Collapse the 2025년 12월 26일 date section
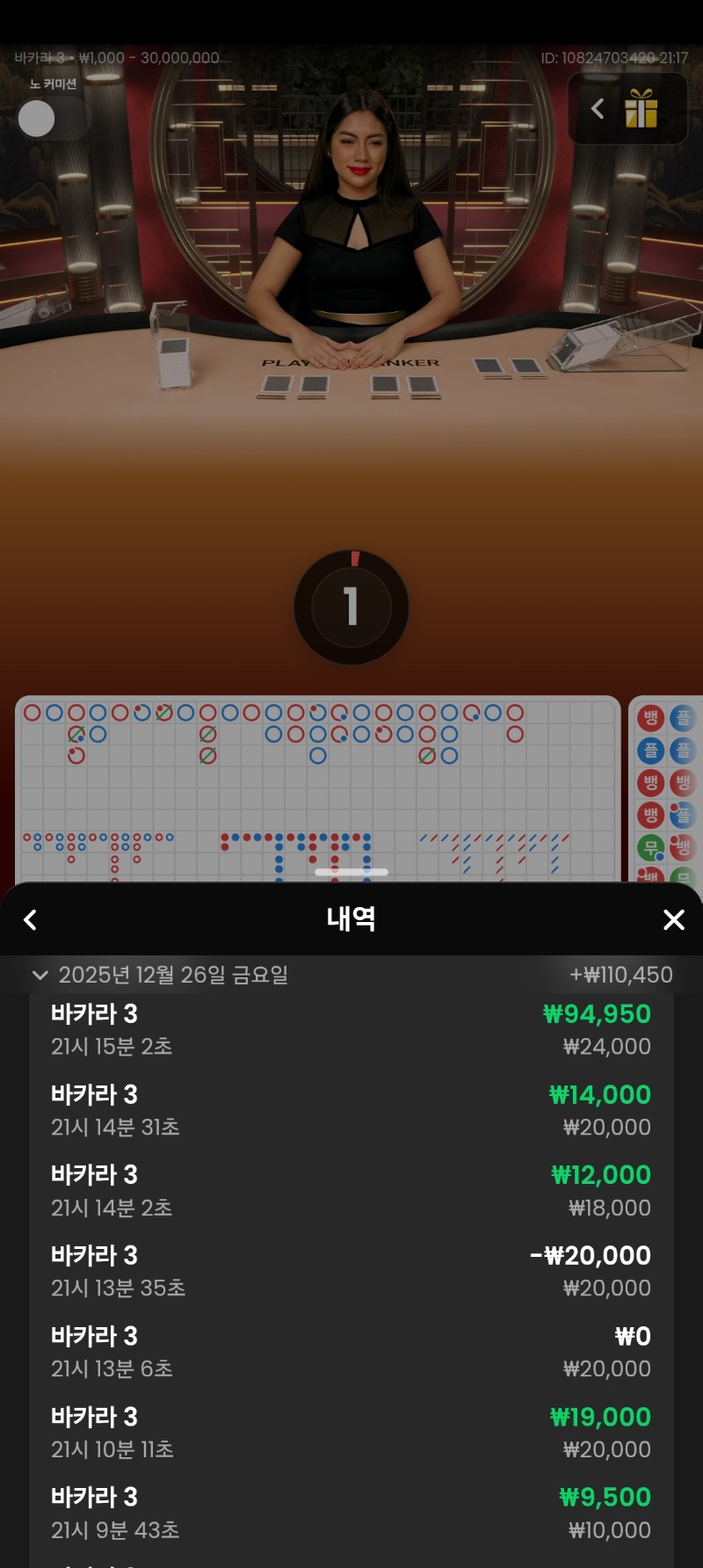Image resolution: width=703 pixels, height=1568 pixels. coord(40,975)
